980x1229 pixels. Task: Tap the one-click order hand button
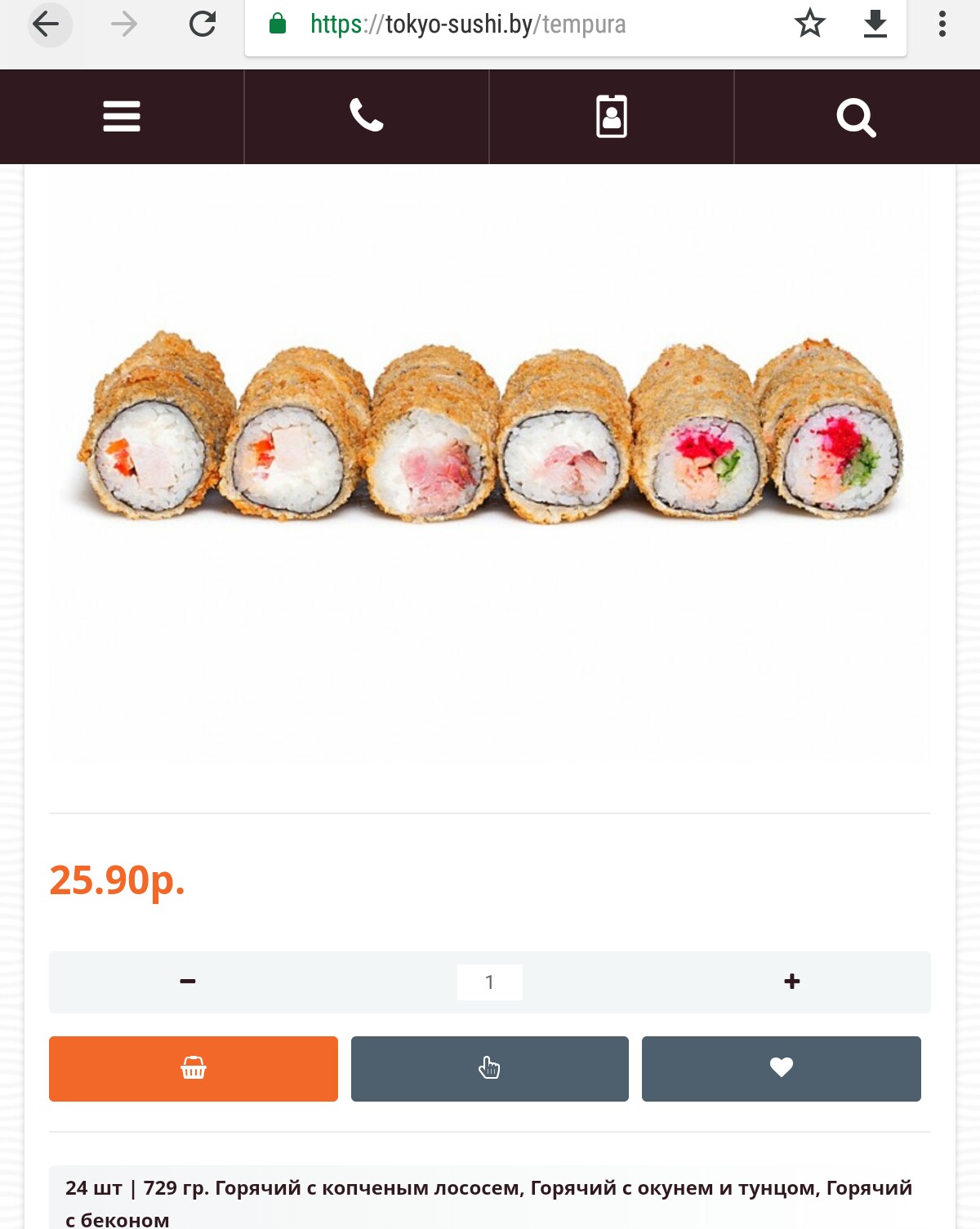(x=489, y=1068)
